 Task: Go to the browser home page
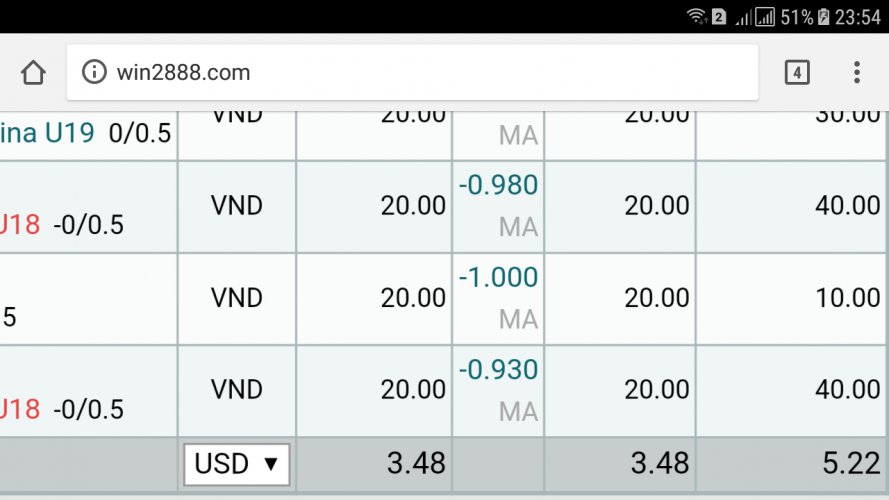click(33, 72)
